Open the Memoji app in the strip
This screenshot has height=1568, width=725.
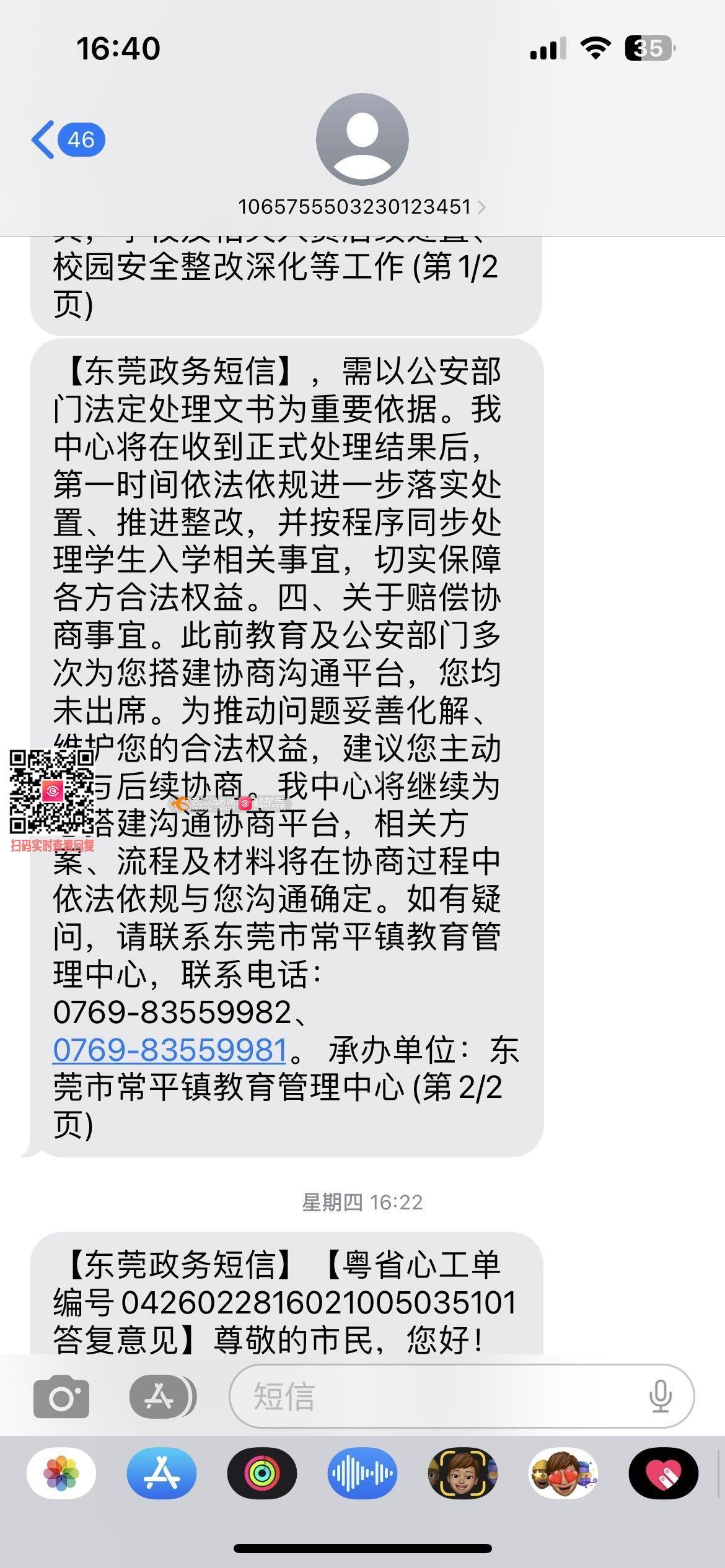click(x=463, y=1473)
